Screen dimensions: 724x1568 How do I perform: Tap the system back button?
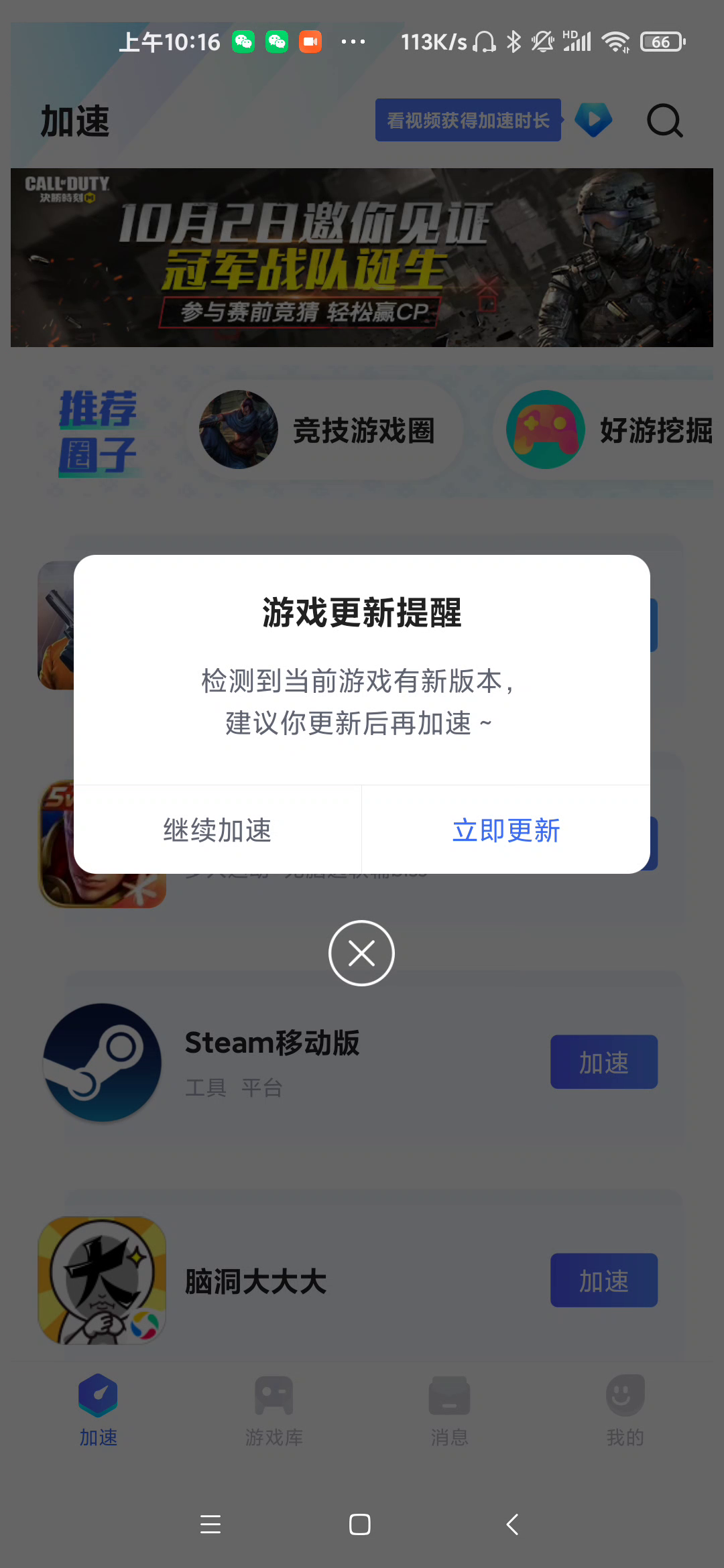pos(512,1524)
